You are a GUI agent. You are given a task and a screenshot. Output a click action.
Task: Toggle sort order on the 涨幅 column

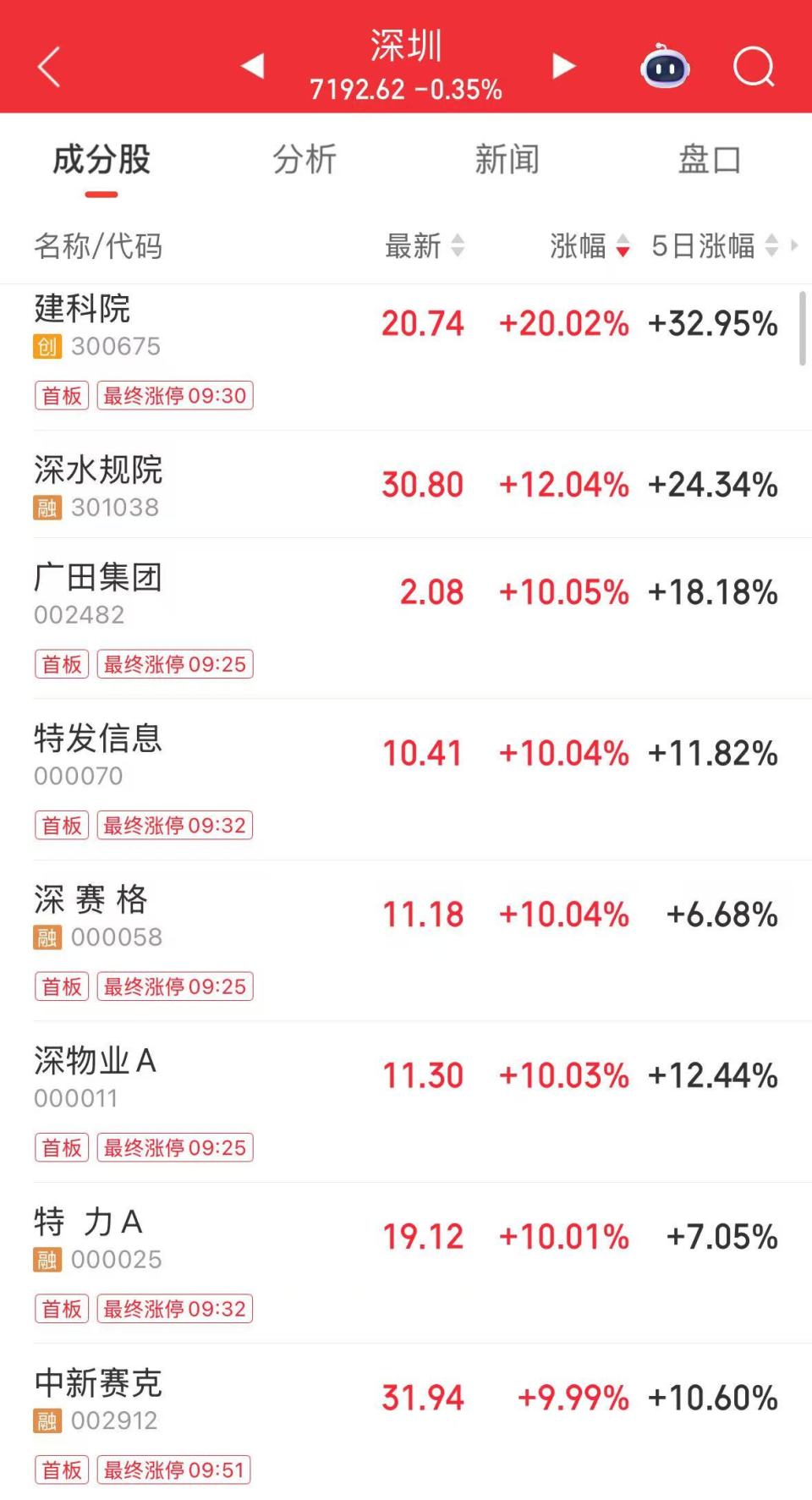point(592,246)
